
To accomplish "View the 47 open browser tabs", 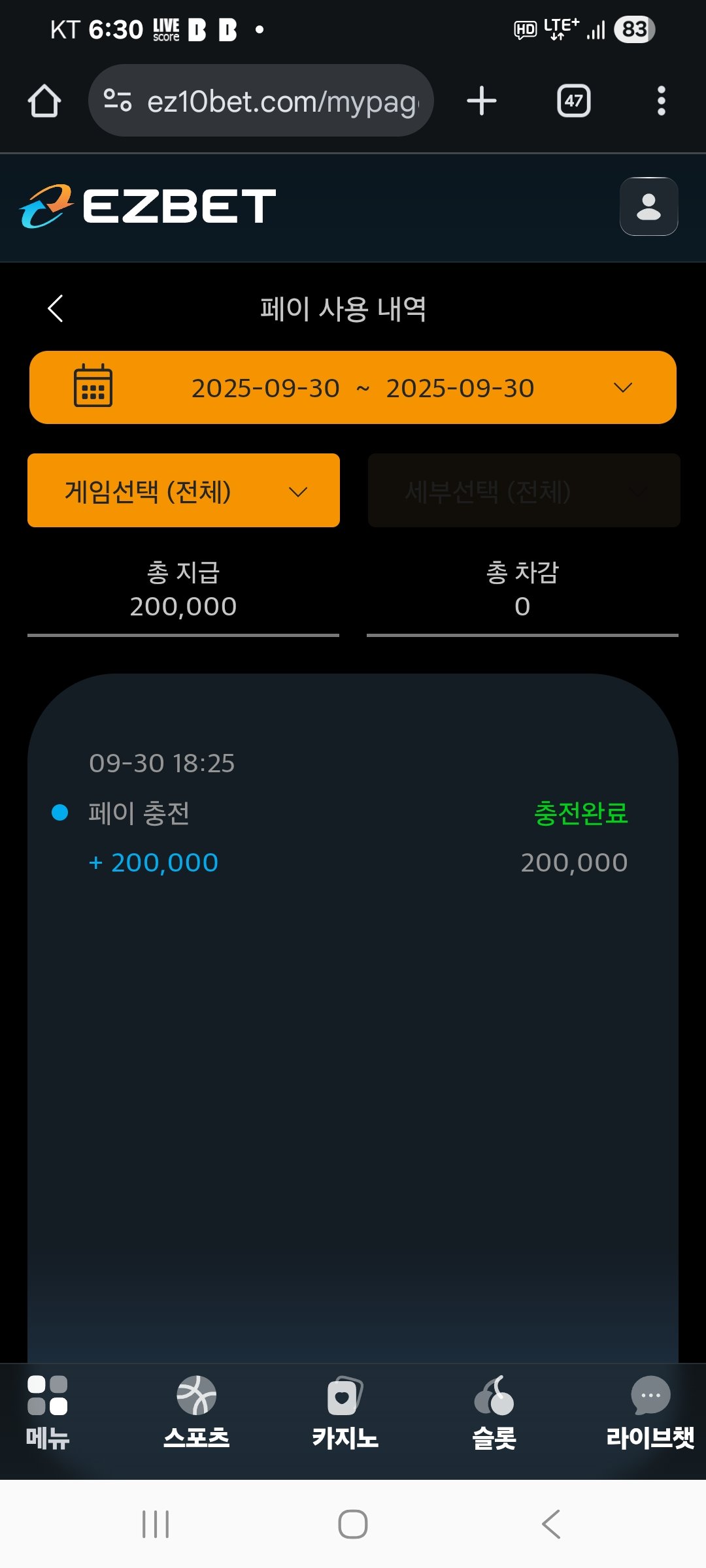I will [x=573, y=101].
